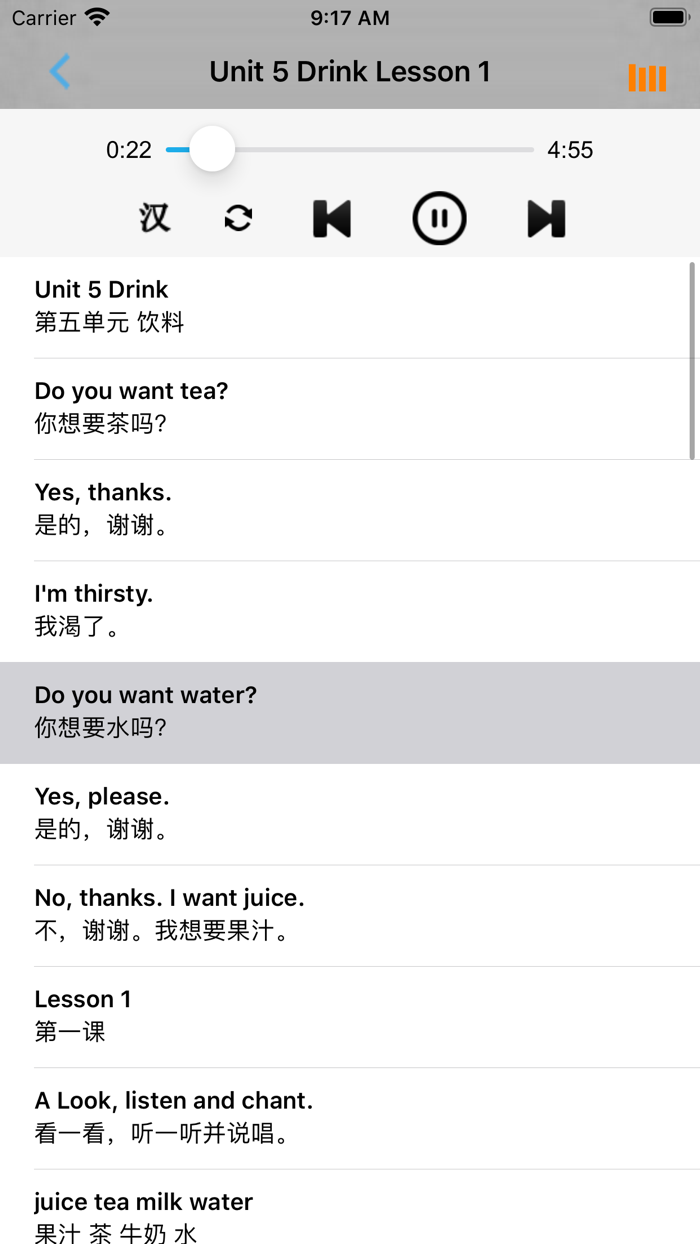Play the sentence "Do you want tea?"
The width and height of the screenshot is (700, 1244).
(350, 408)
